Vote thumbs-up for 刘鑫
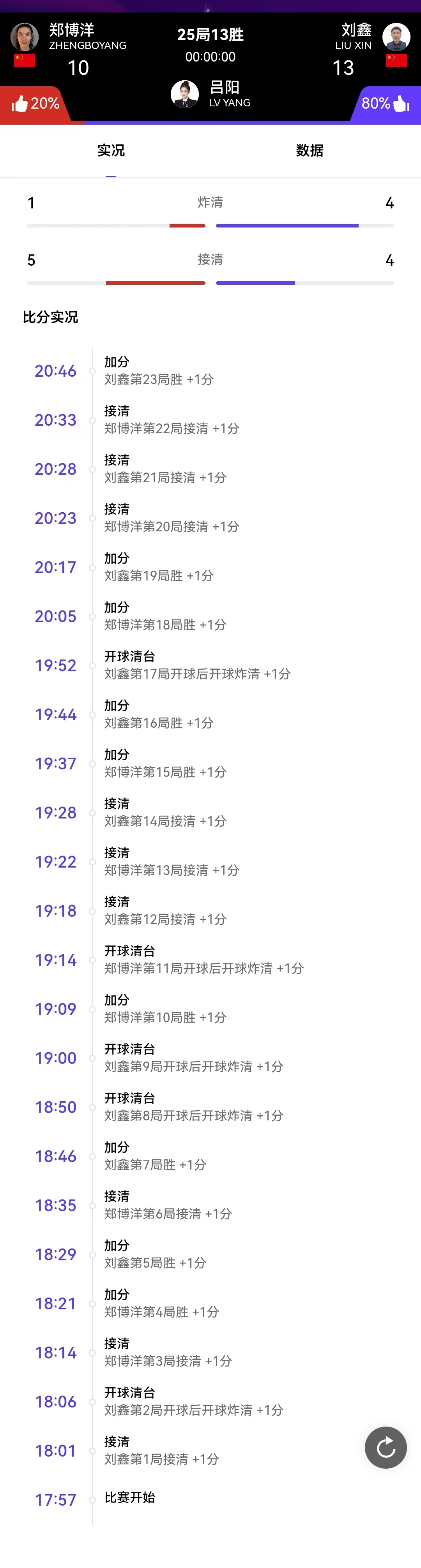This screenshot has width=421, height=1568. [x=401, y=104]
